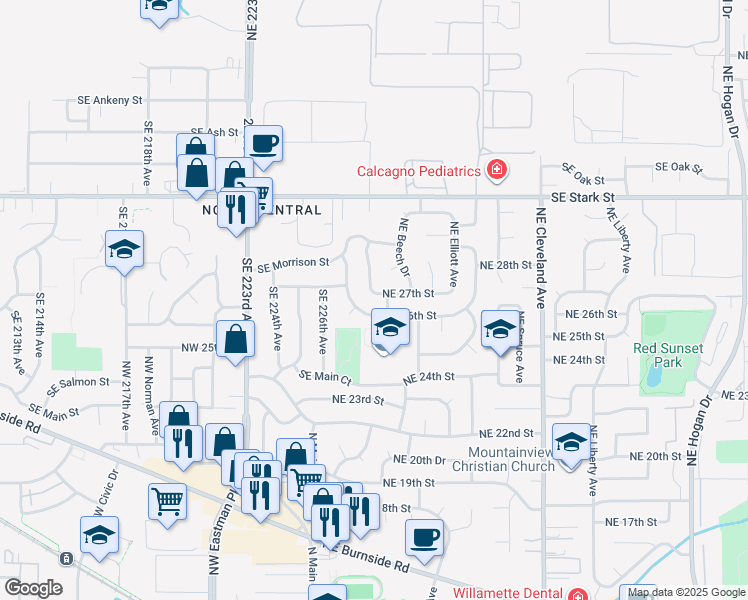Select the coffee cup marker beside NE Burnside Rd
This screenshot has width=748, height=600.
(425, 541)
